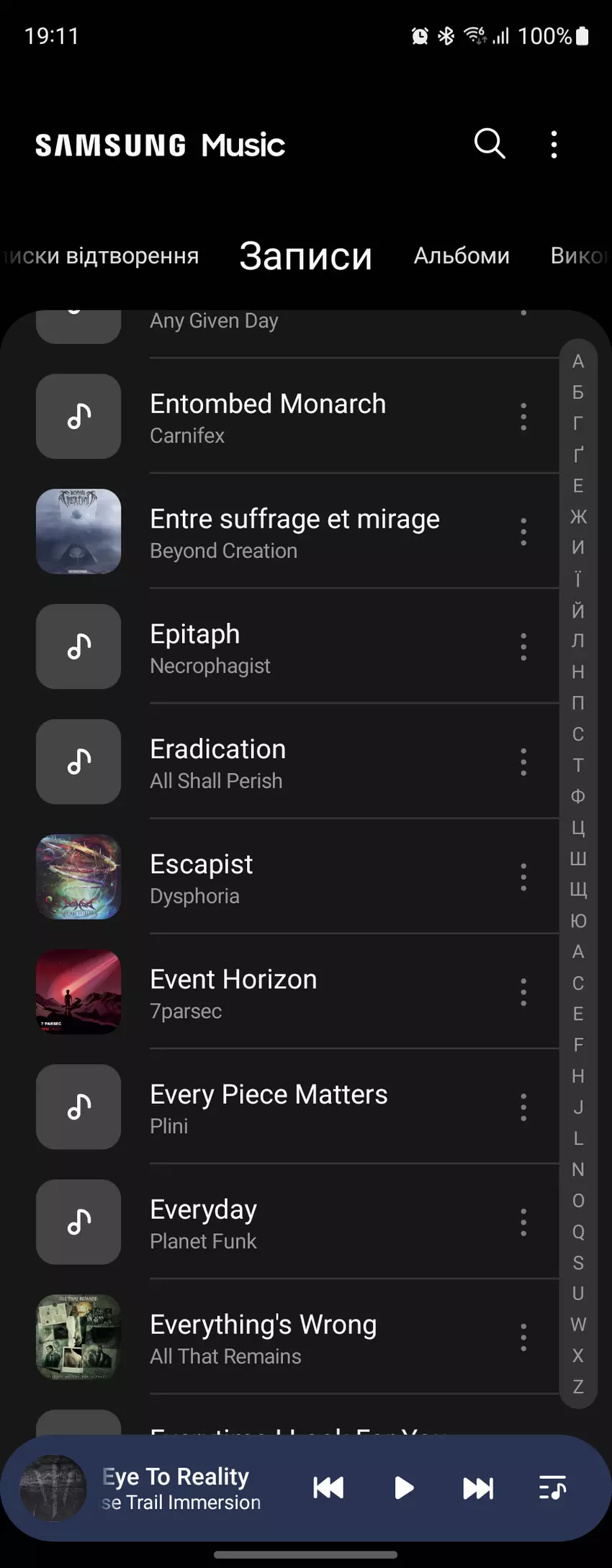Switch to the playlists tab
Viewport: 612px width, 1568px height.
point(101,256)
